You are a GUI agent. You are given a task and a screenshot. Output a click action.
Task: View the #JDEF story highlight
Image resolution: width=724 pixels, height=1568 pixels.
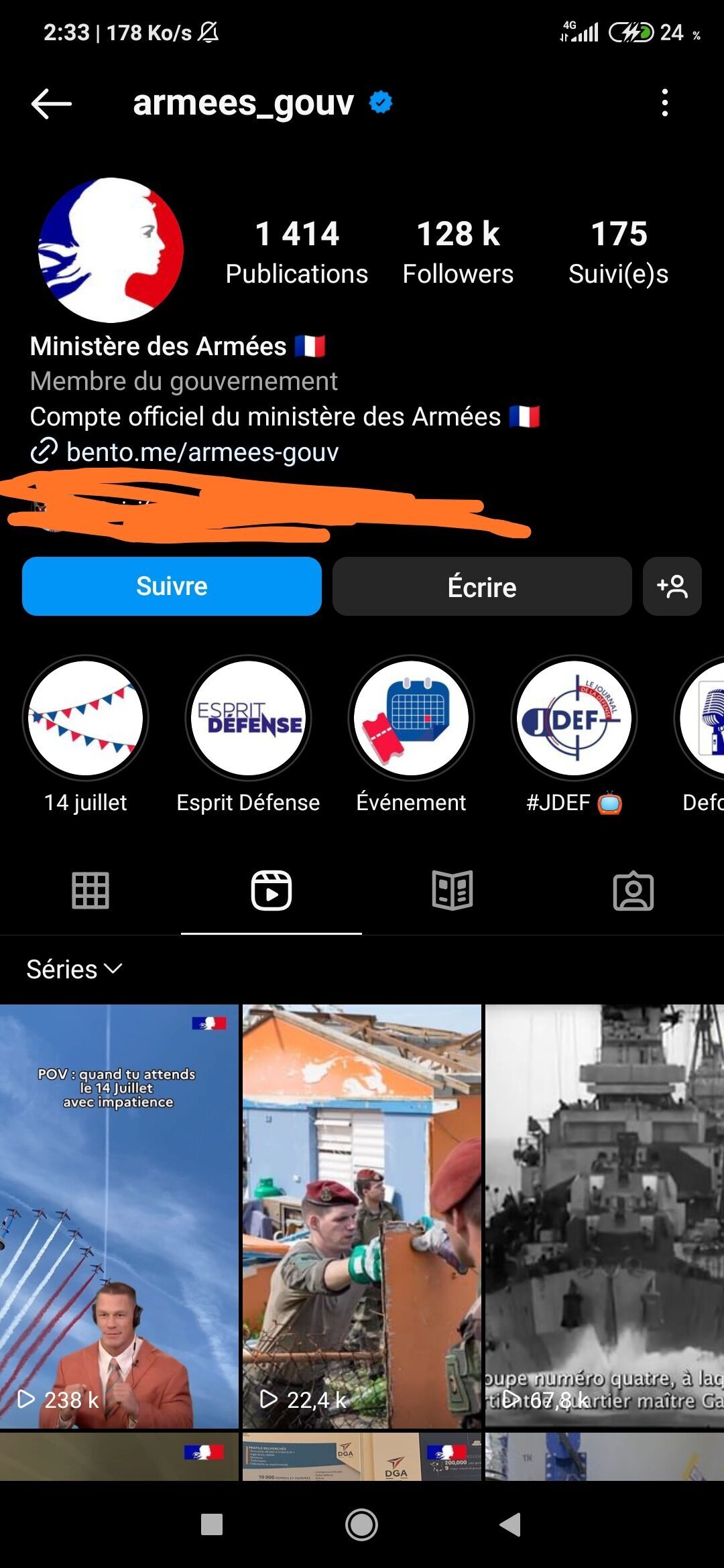pos(574,718)
